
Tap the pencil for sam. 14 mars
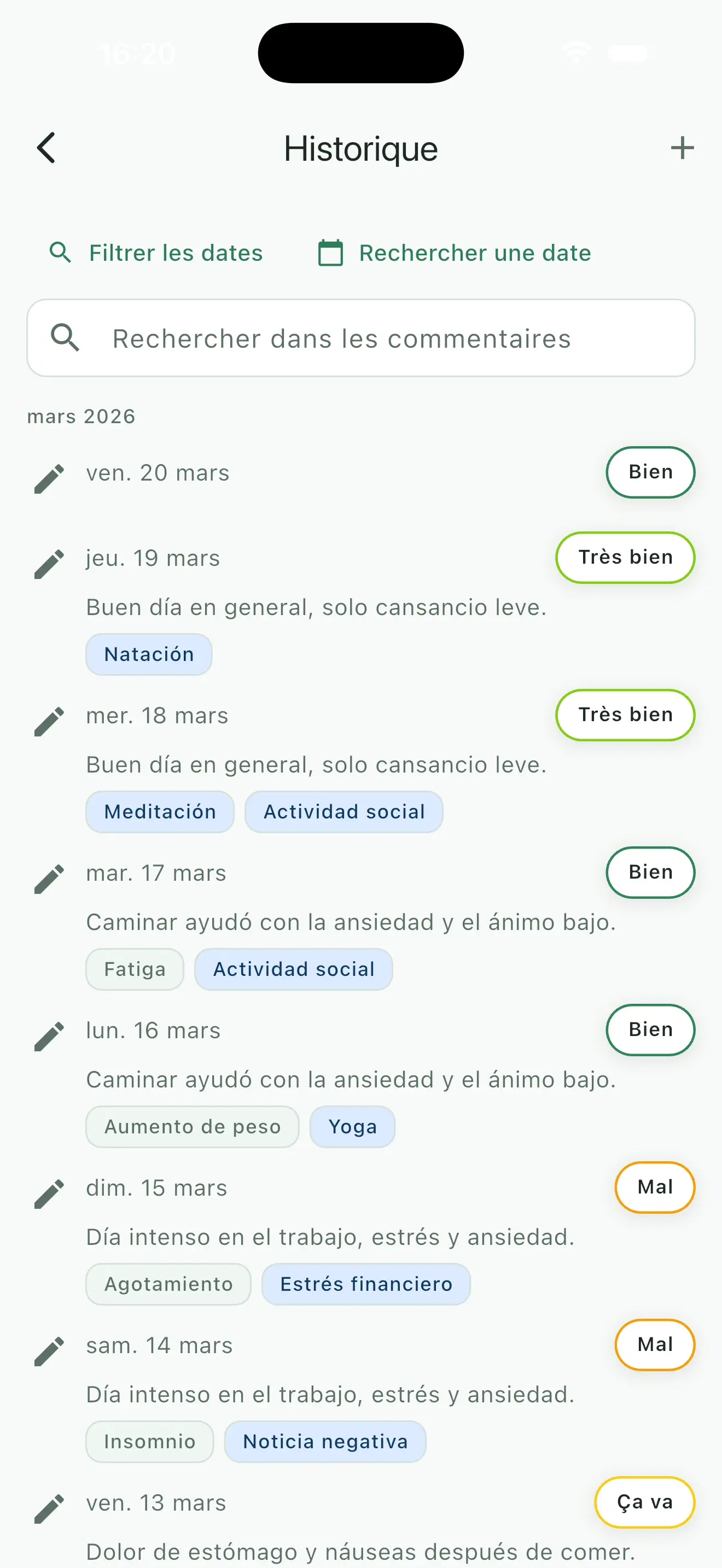49,1351
